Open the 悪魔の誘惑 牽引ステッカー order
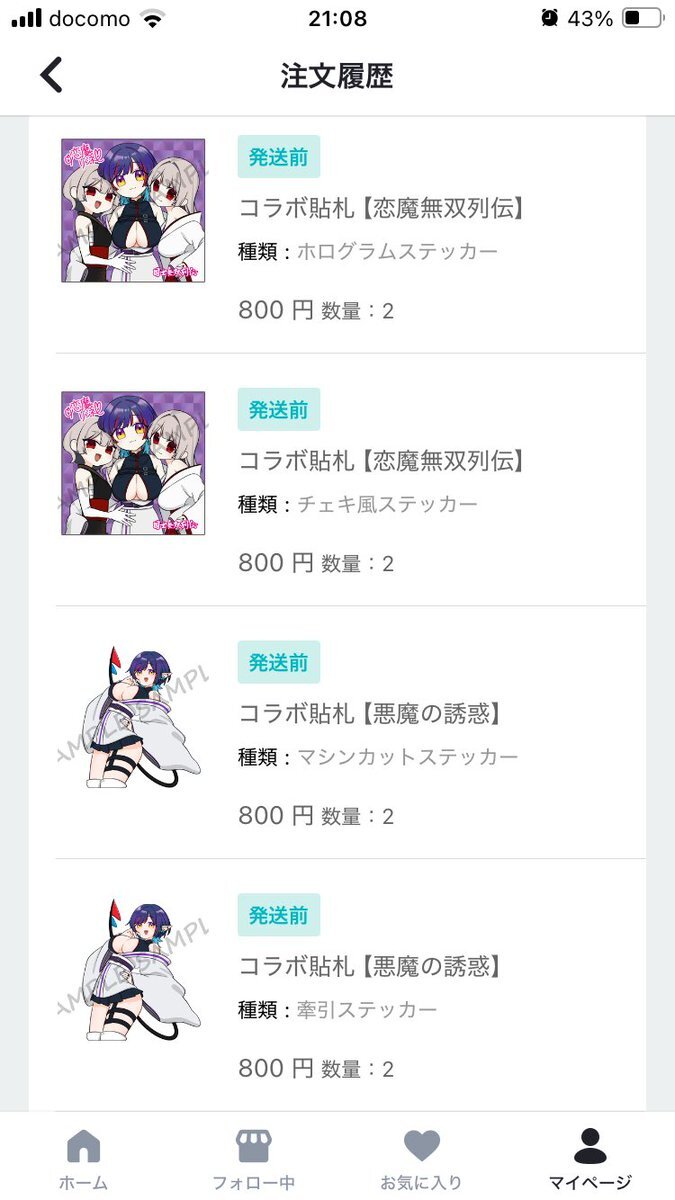 (x=350, y=985)
